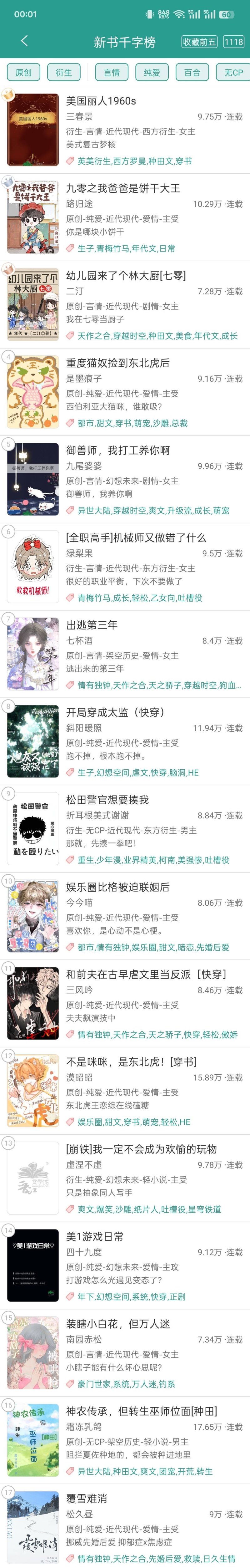View the novel 美1游戏日常
Screen dimensions: 250x1568
pyautogui.click(x=95, y=1236)
